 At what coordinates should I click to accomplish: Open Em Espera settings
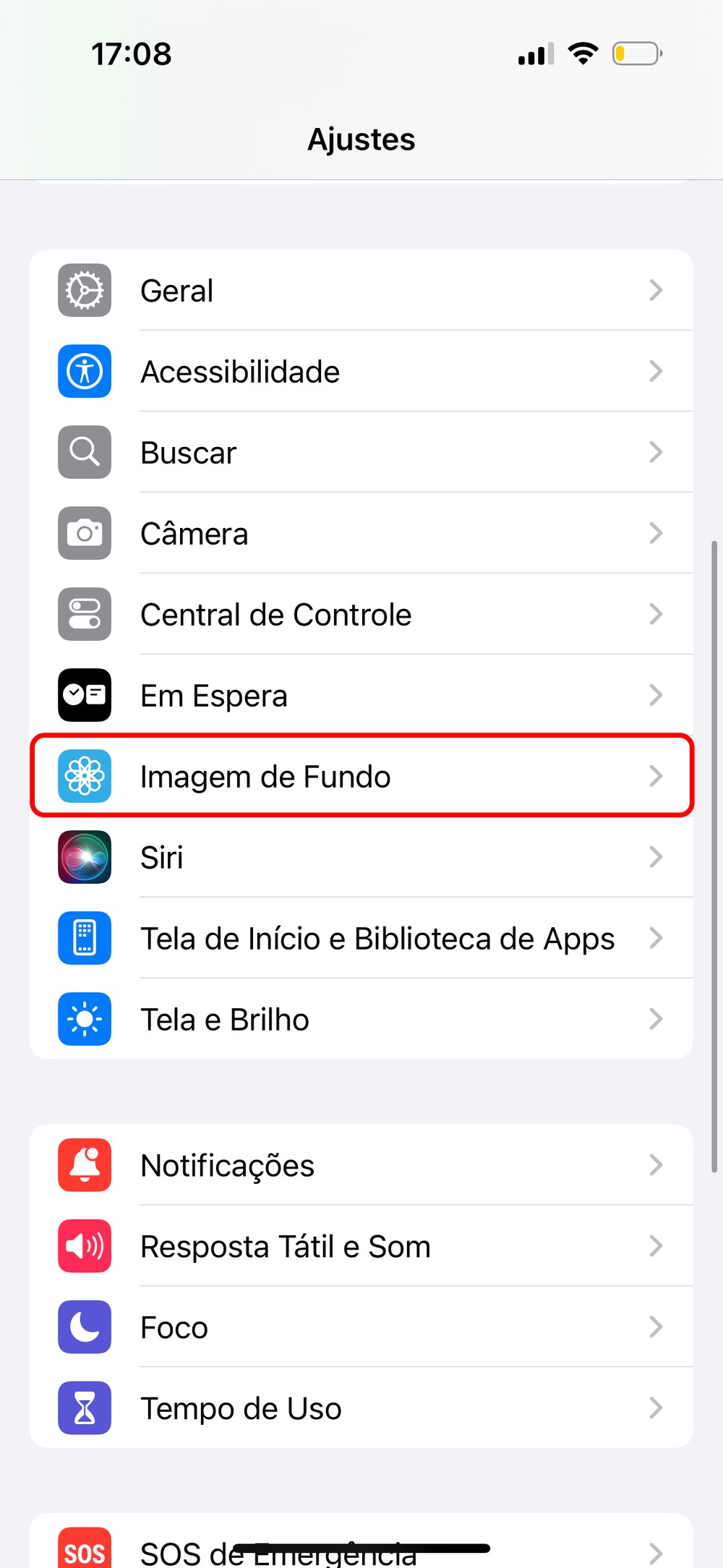click(x=361, y=696)
